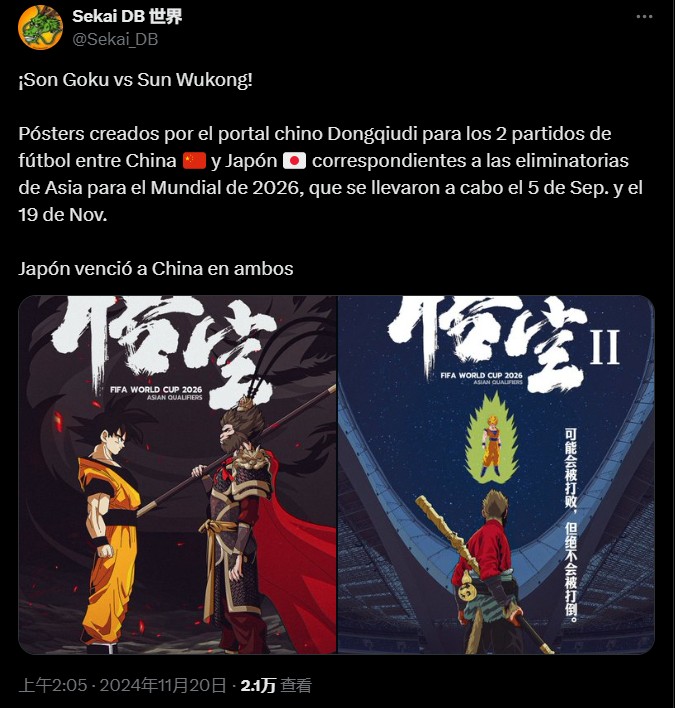Open the post timestamp link

point(123,685)
